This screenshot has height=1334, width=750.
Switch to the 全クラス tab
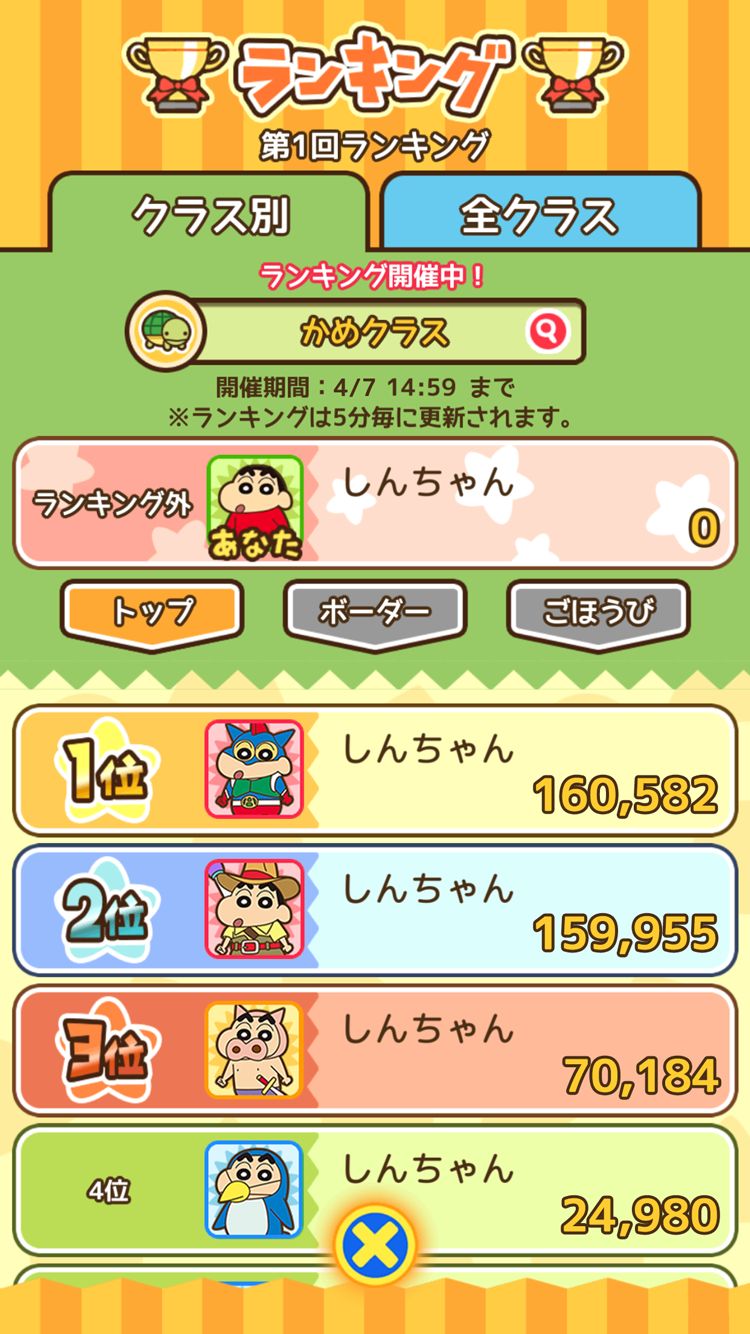(x=539, y=214)
